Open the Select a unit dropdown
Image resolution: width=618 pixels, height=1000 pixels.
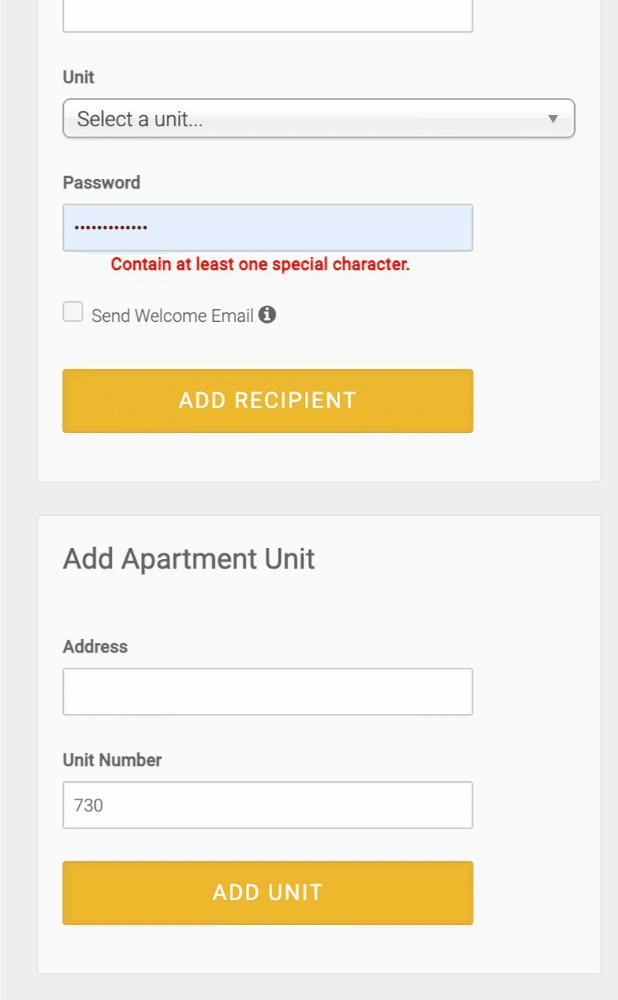coord(318,119)
